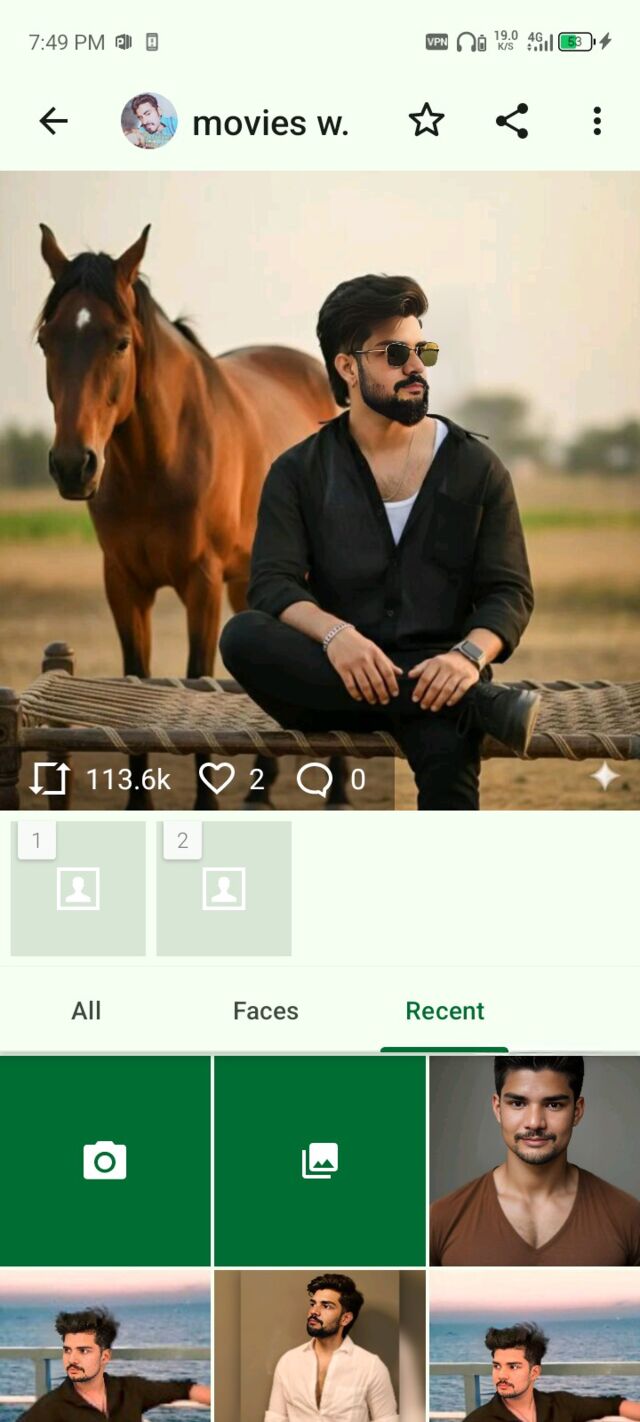This screenshot has width=640, height=1422.
Task: Share this template
Action: (x=512, y=121)
